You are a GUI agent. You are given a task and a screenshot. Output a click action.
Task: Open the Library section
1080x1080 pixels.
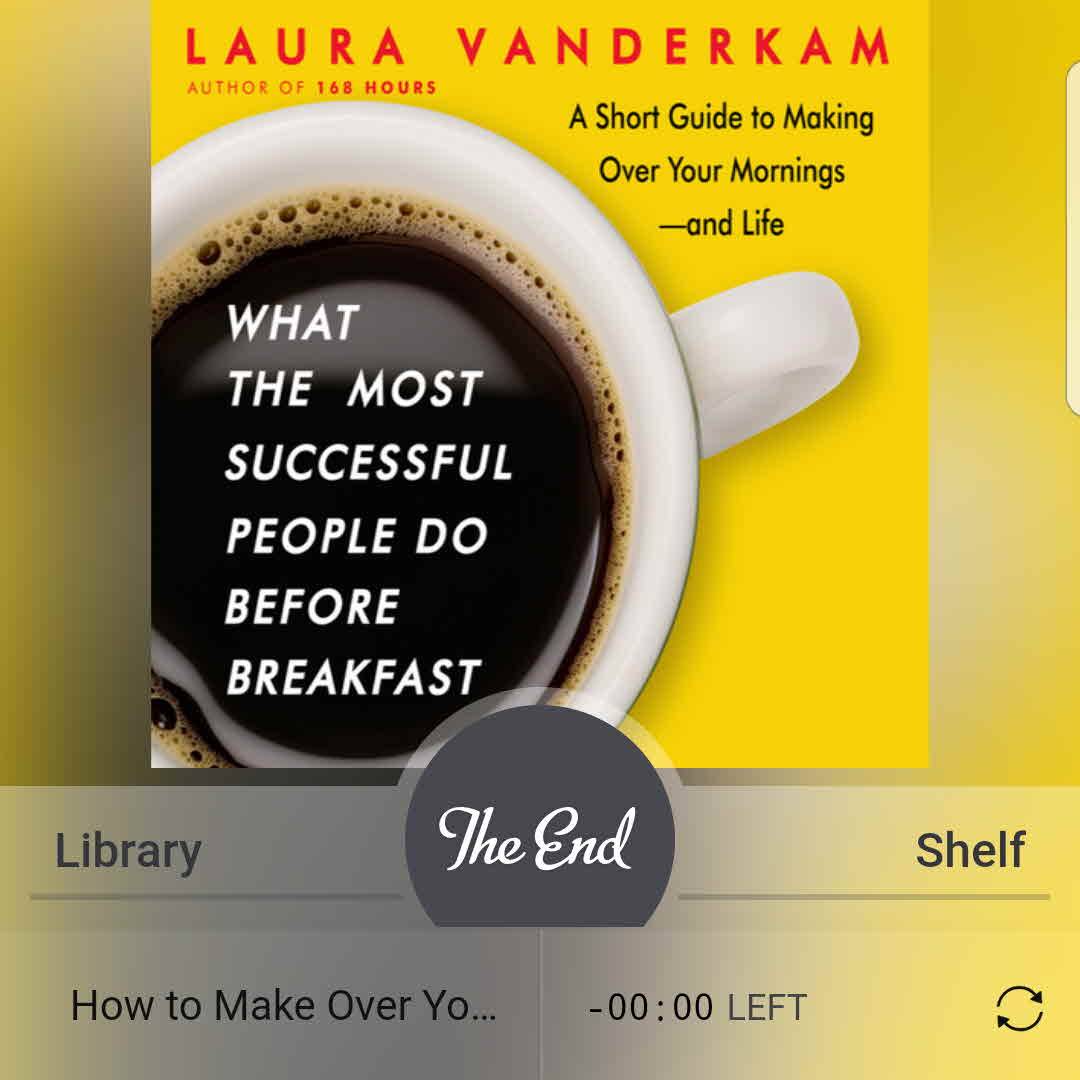(x=128, y=851)
